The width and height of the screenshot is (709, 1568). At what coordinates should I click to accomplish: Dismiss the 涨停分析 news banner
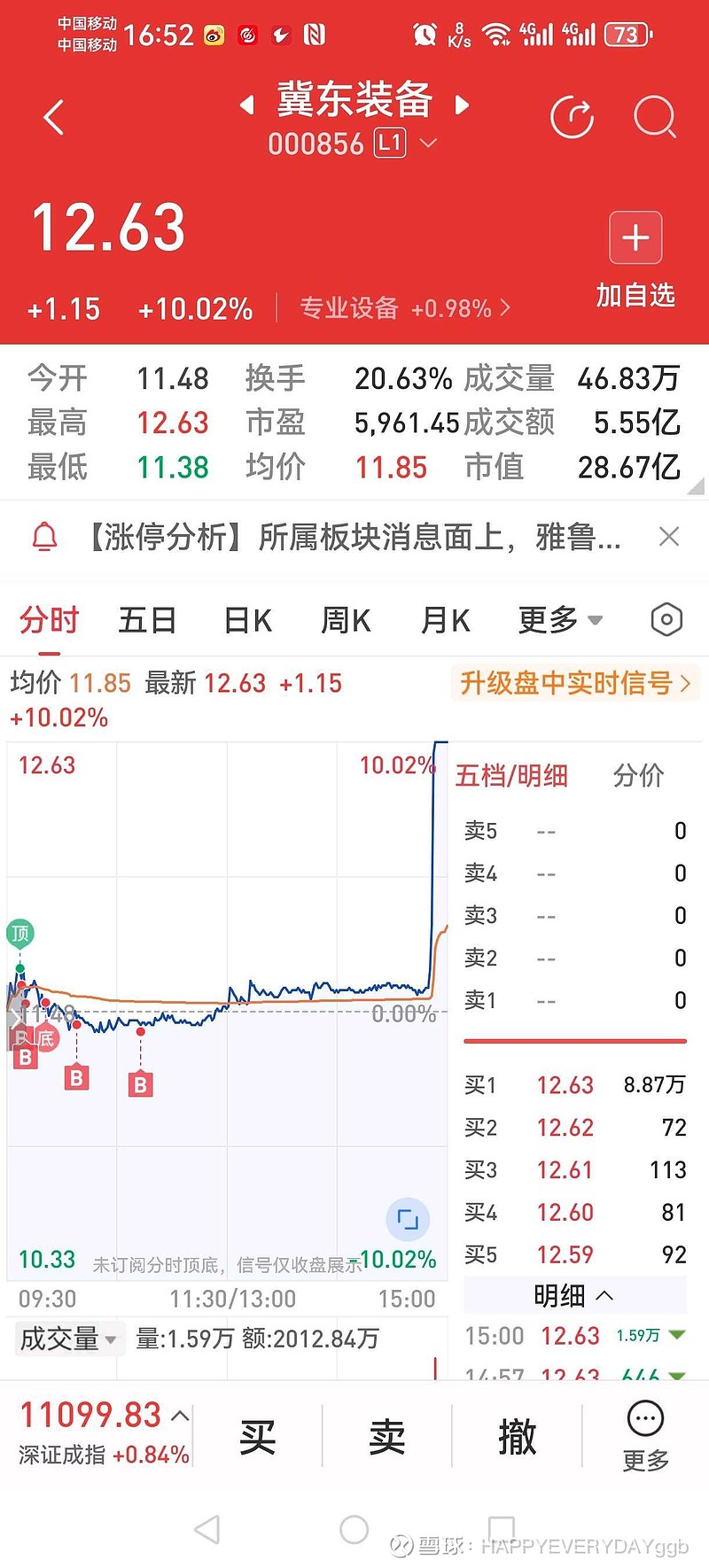tap(669, 537)
